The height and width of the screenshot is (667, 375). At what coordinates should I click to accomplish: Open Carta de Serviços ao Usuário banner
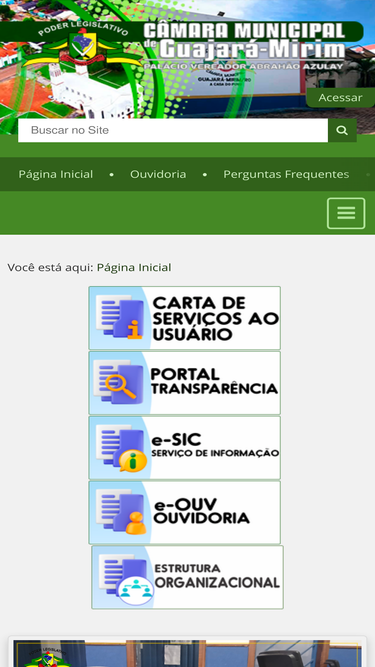coord(185,318)
